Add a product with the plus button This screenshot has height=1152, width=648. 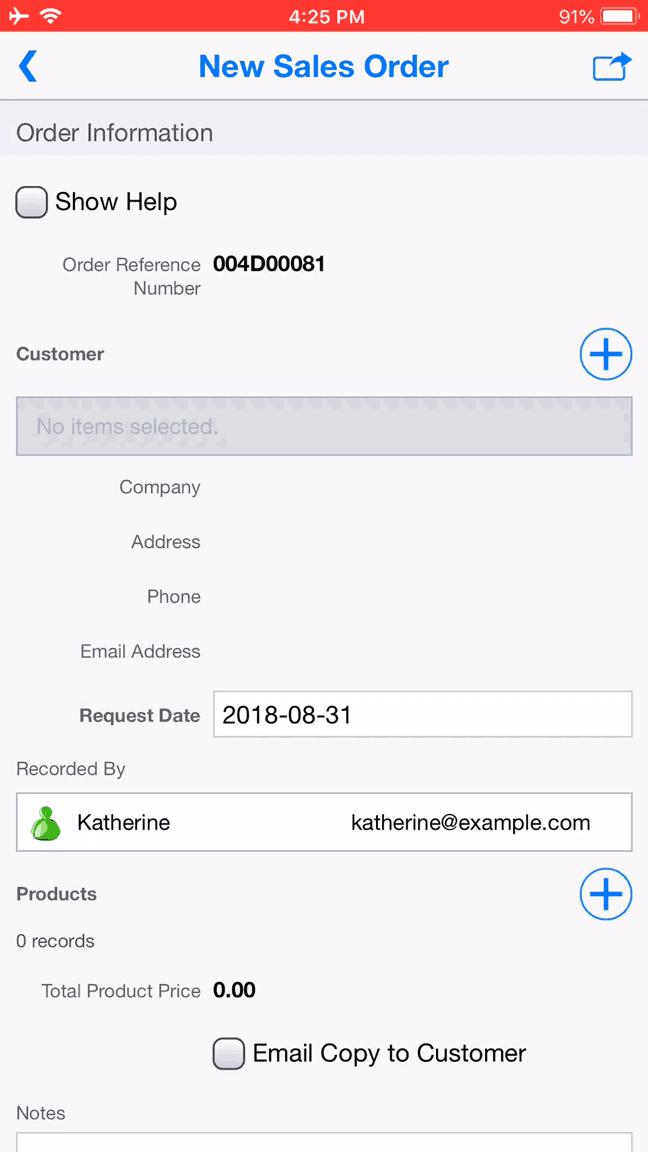pyautogui.click(x=606, y=894)
